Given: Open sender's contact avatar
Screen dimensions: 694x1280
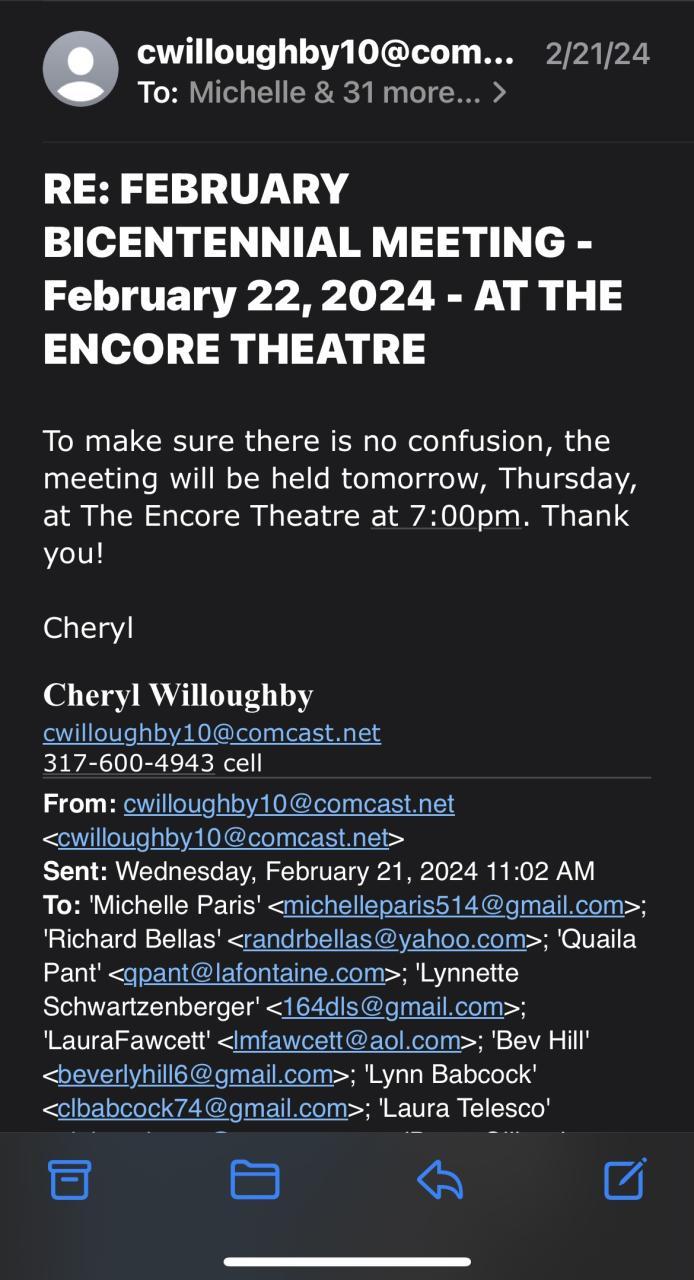Looking at the screenshot, I should 81,69.
